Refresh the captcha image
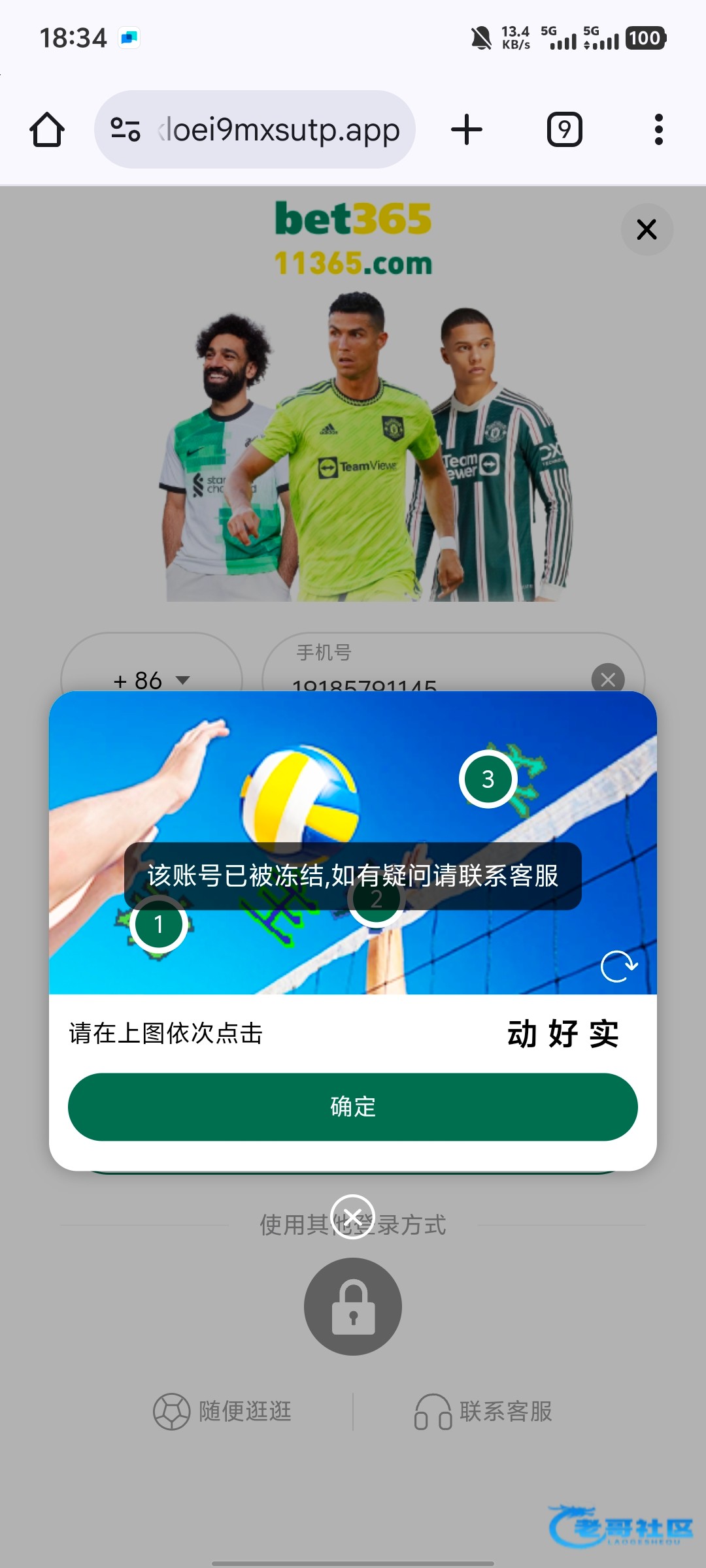The width and height of the screenshot is (706, 1568). click(619, 966)
